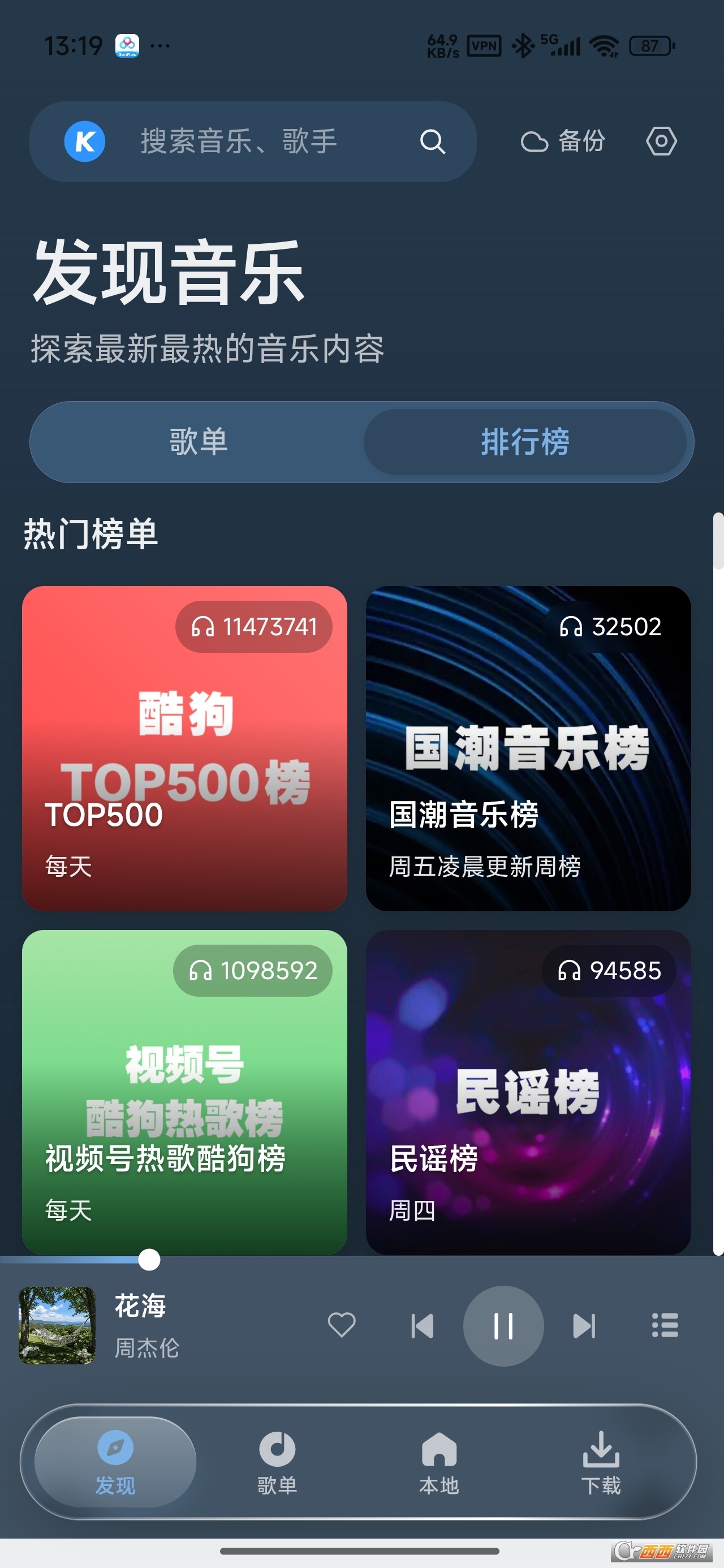Skip to the next track

pos(584,1326)
